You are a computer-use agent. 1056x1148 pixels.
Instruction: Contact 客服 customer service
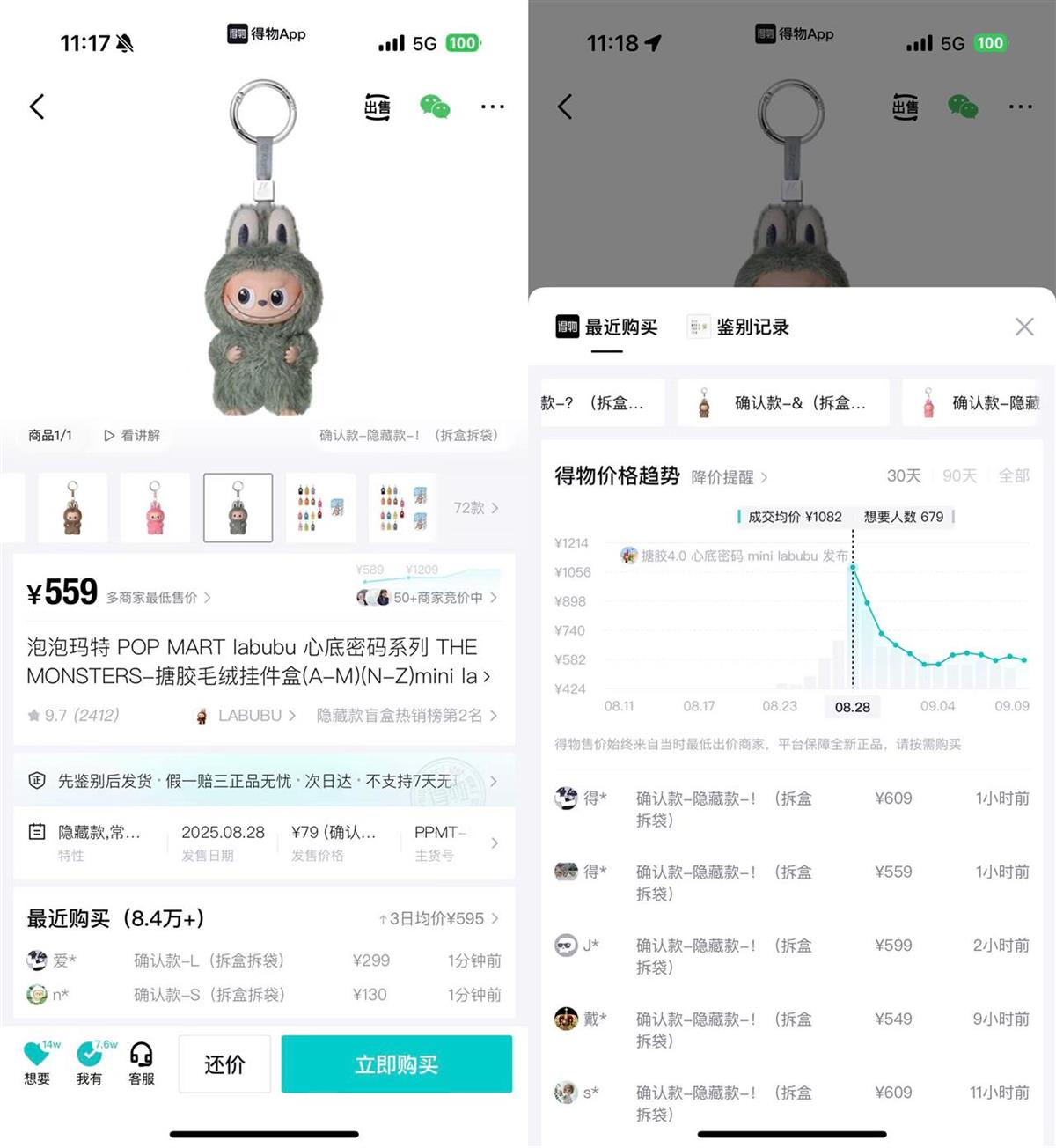[142, 1063]
